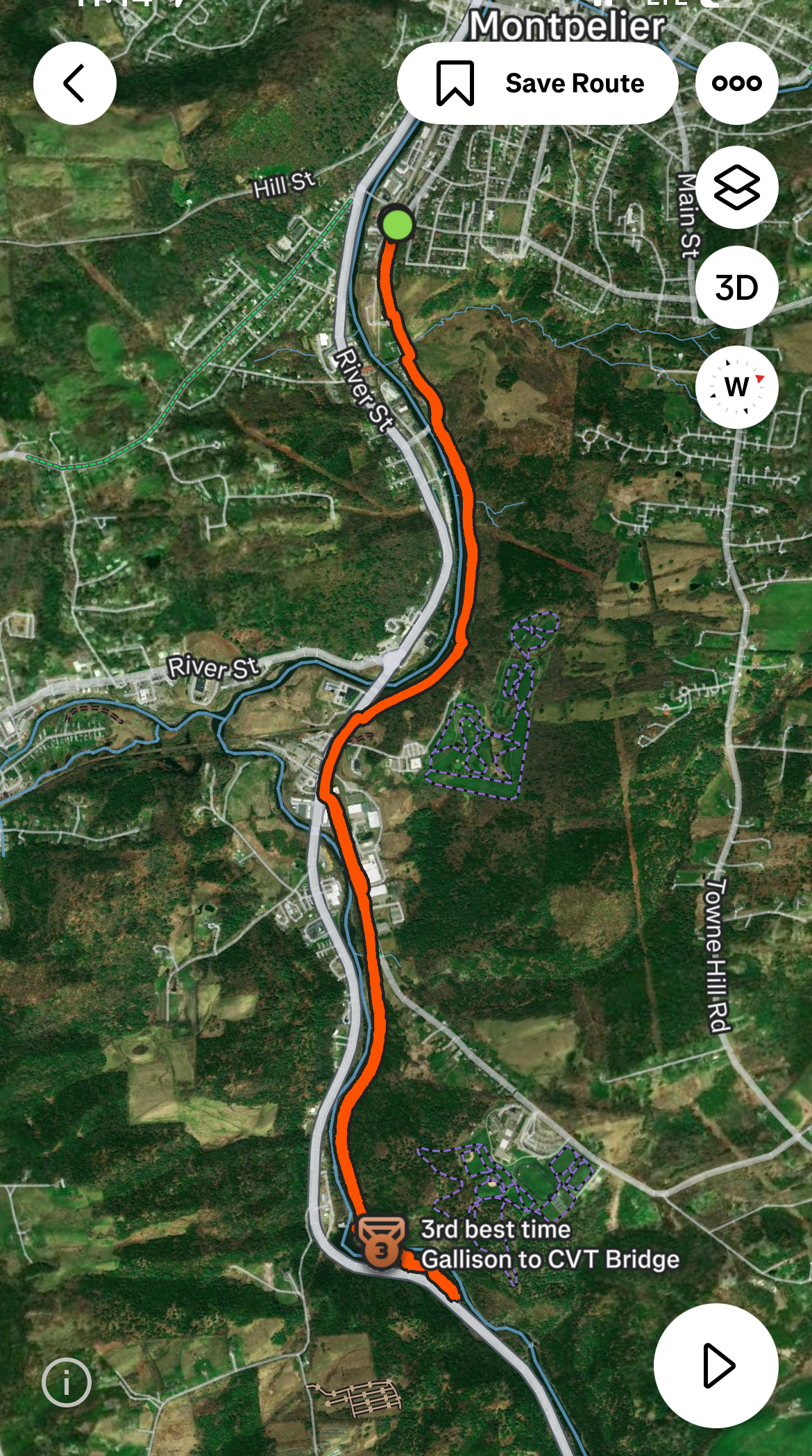Open the map info icon
Viewport: 812px width, 1456px height.
point(67,1382)
